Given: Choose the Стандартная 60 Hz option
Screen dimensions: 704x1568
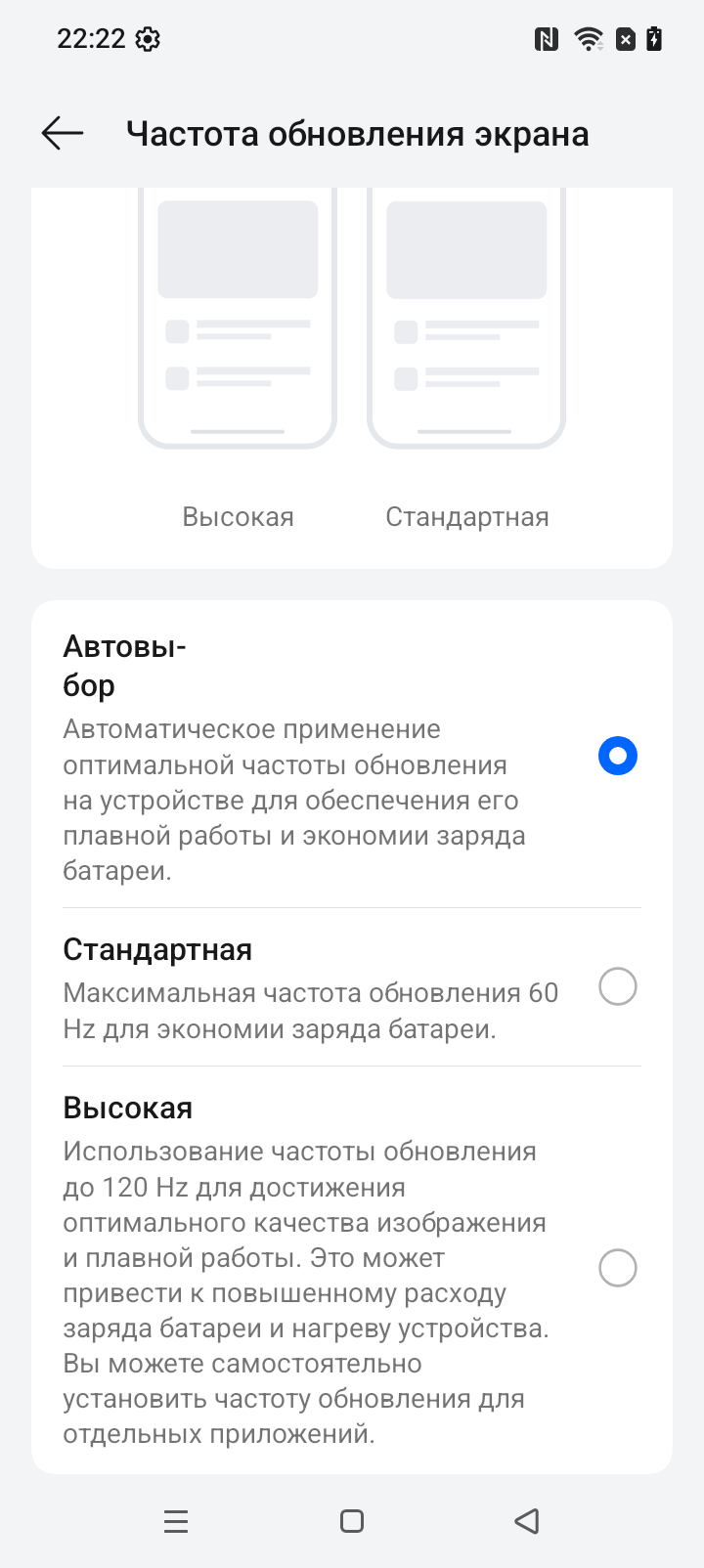Looking at the screenshot, I should [617, 987].
